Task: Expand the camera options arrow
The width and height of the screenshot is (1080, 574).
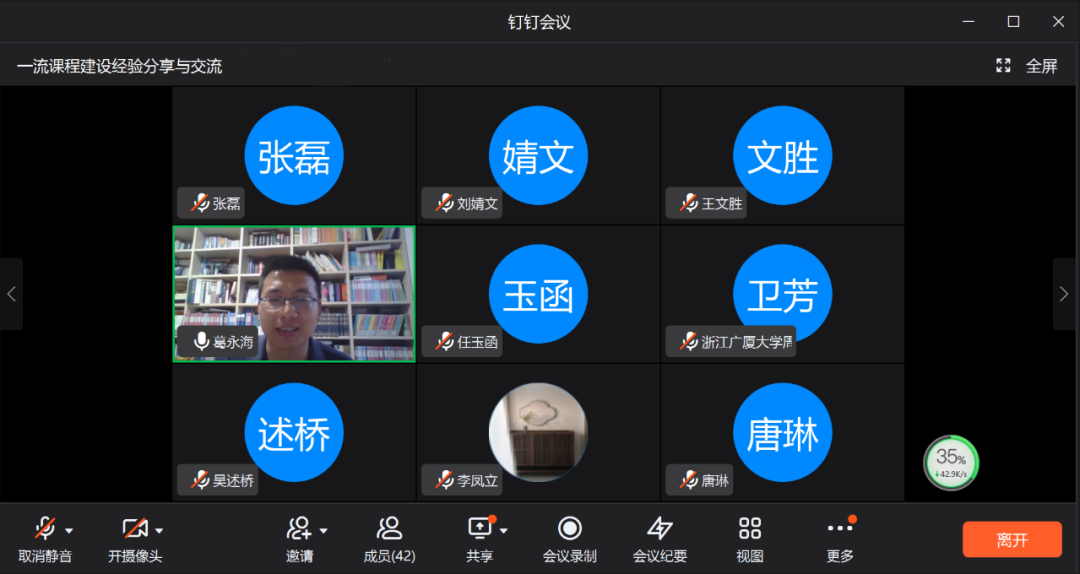Action: [x=159, y=530]
